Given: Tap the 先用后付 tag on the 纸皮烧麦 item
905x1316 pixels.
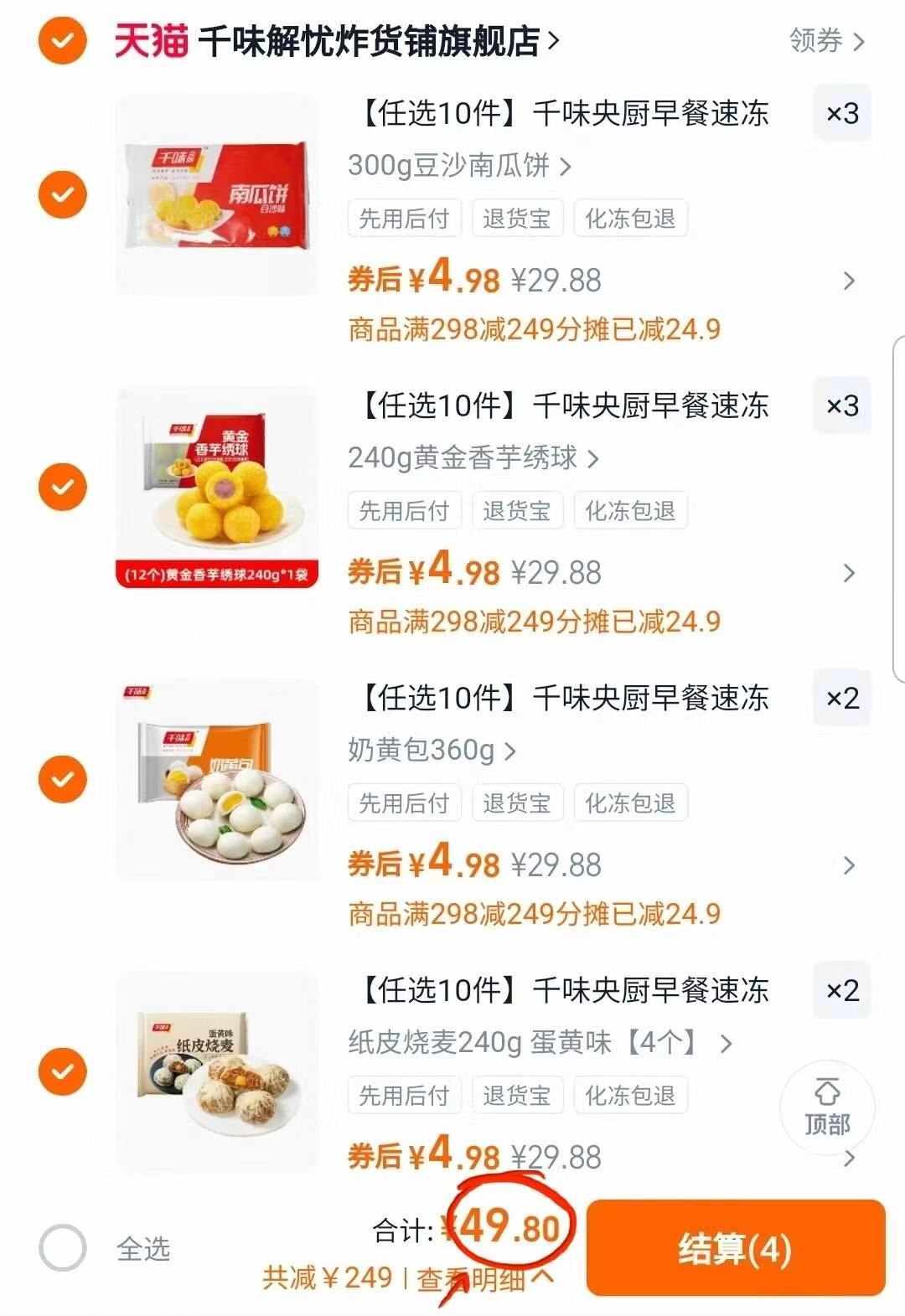Looking at the screenshot, I should (x=404, y=1095).
